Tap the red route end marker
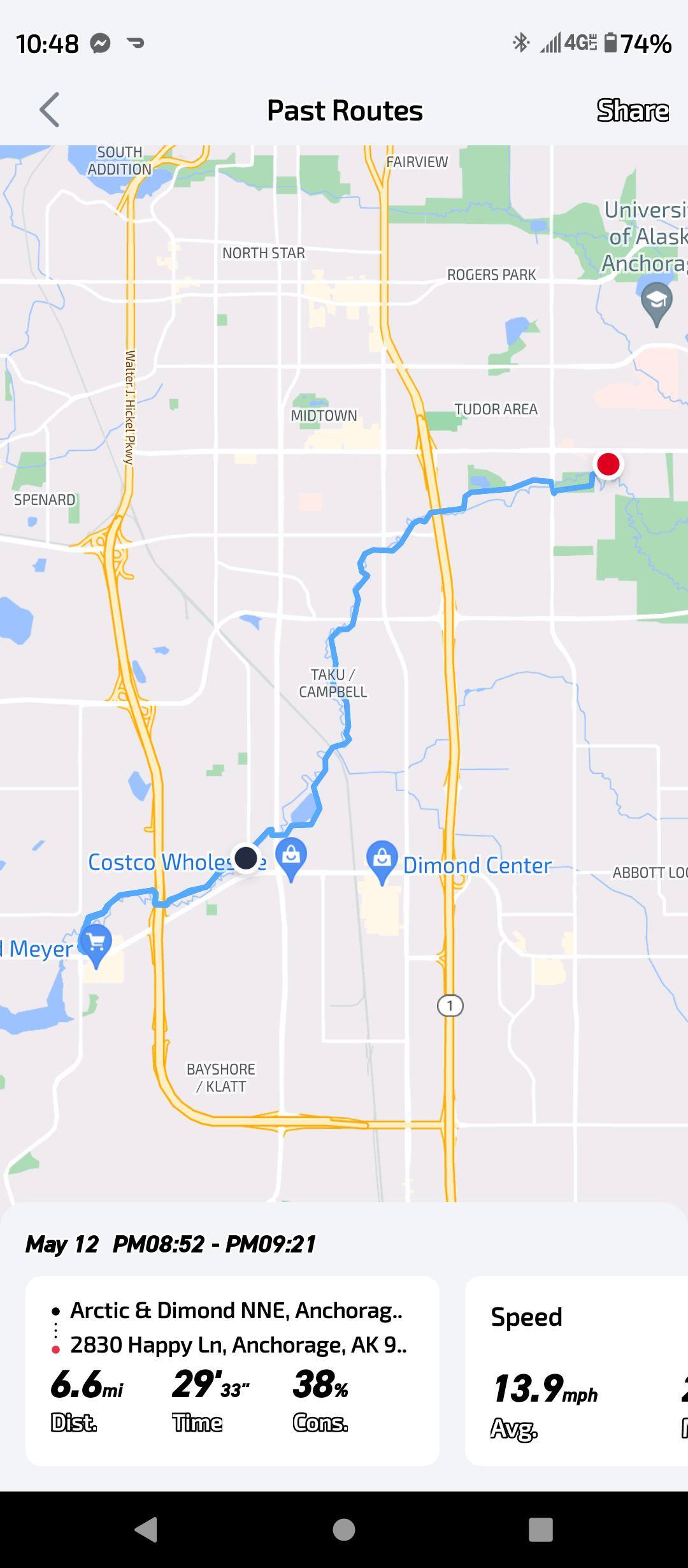The width and height of the screenshot is (688, 1568). (608, 464)
